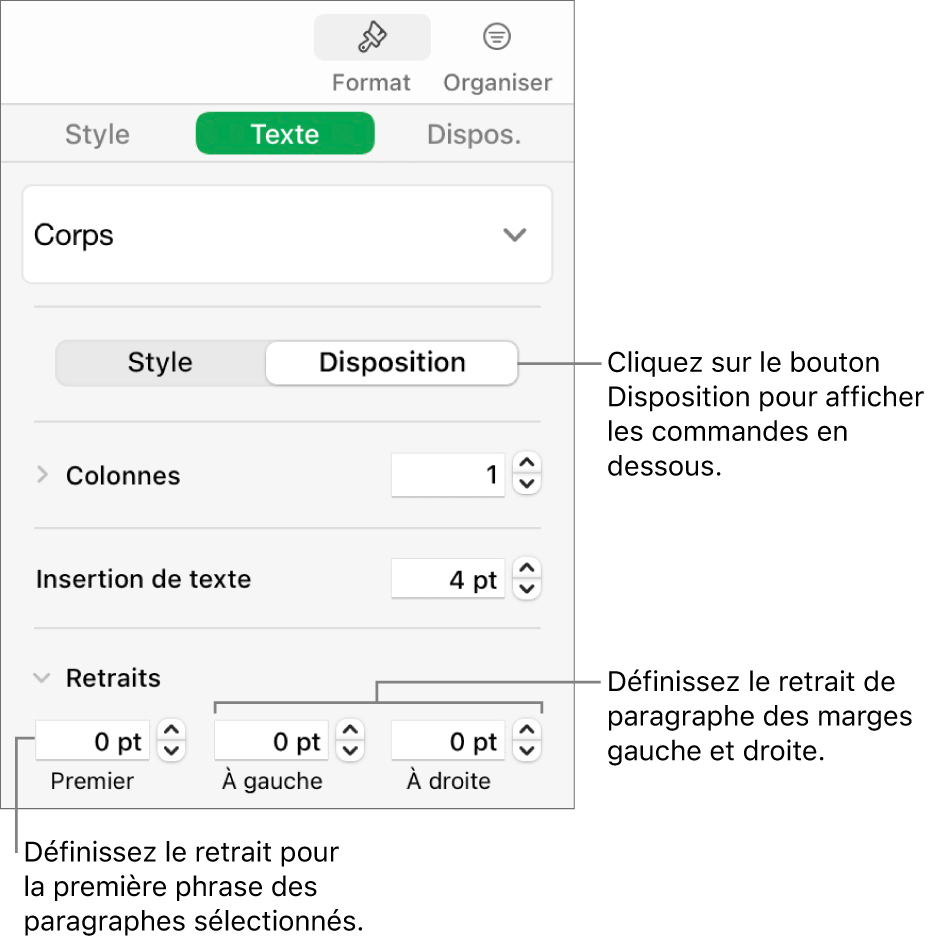Decrease the À gauche indent value

[x=350, y=752]
